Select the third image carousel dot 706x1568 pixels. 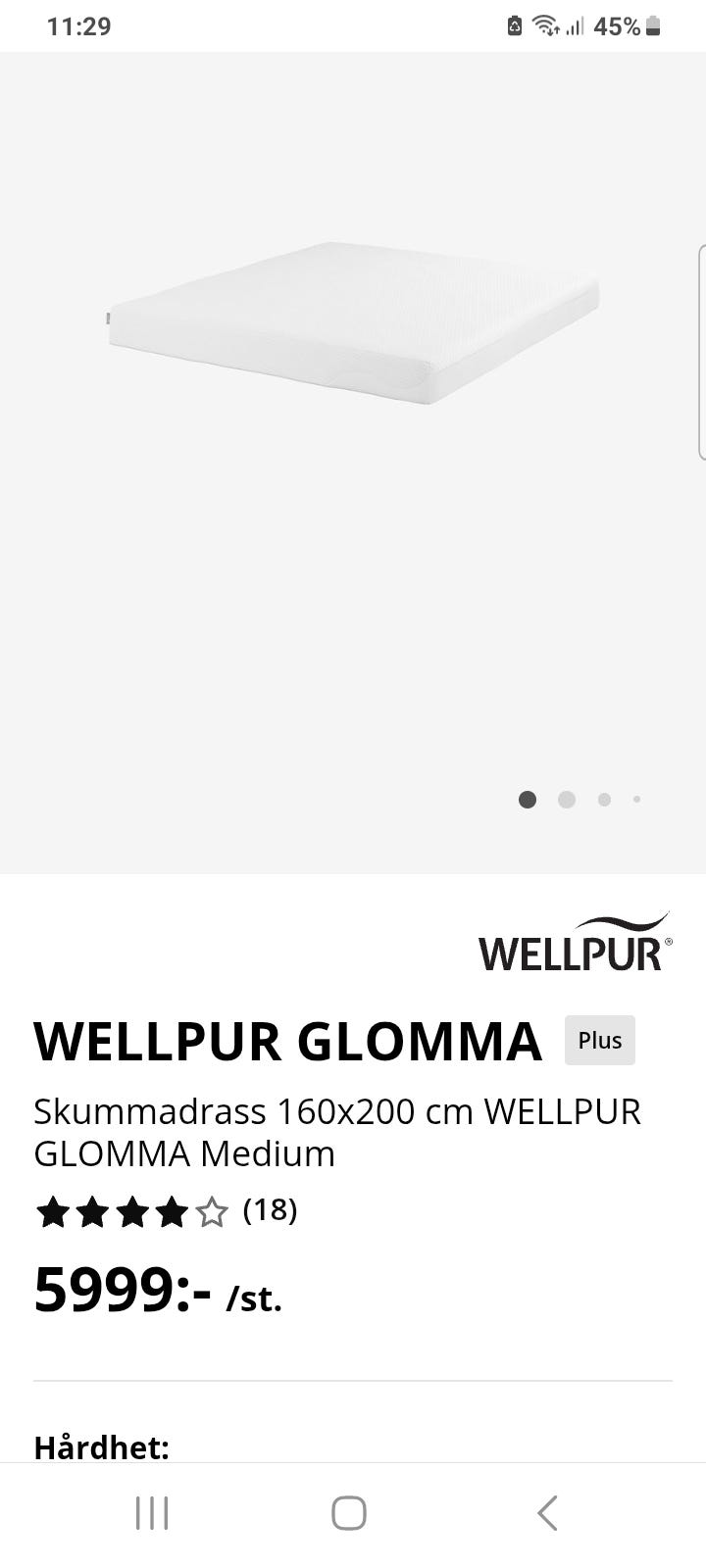pyautogui.click(x=604, y=799)
